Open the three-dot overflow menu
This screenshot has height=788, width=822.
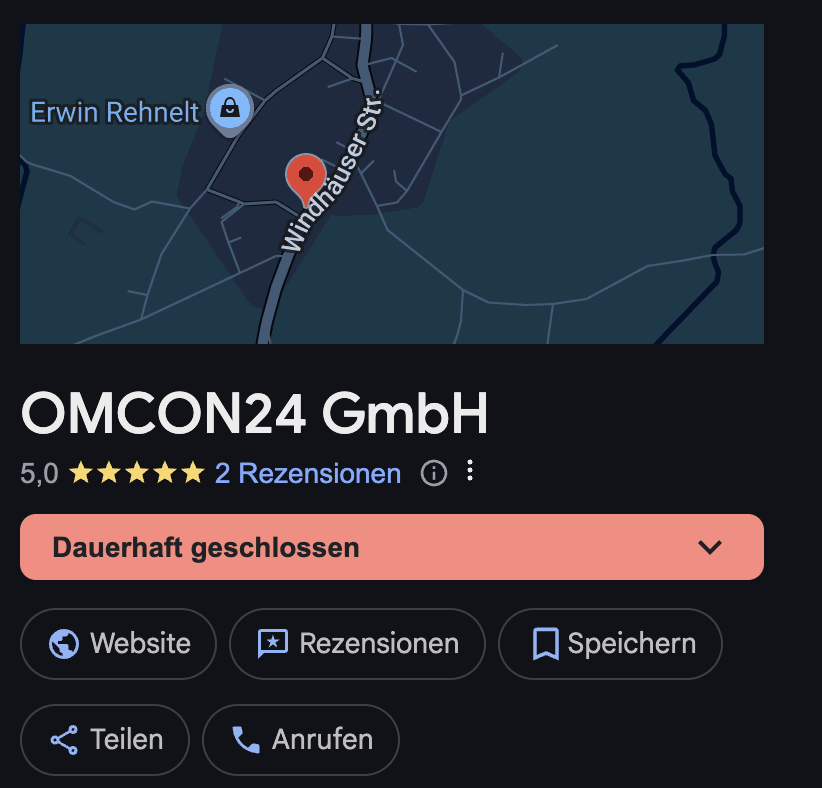point(470,471)
